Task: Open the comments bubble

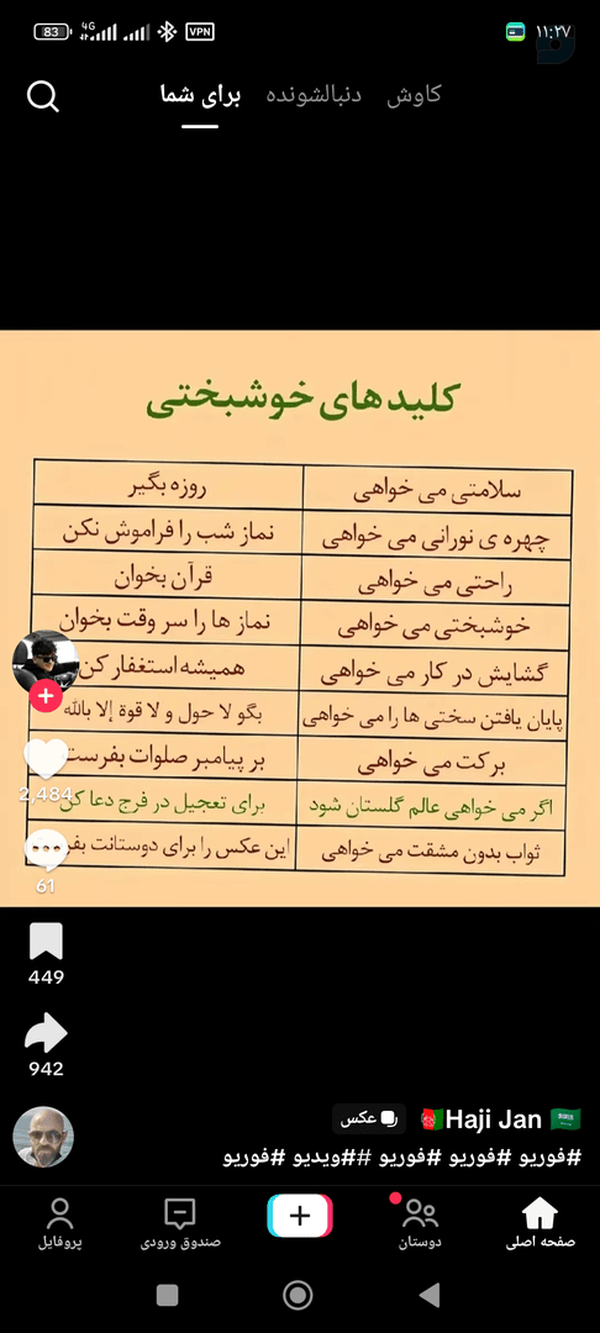Action: click(46, 850)
